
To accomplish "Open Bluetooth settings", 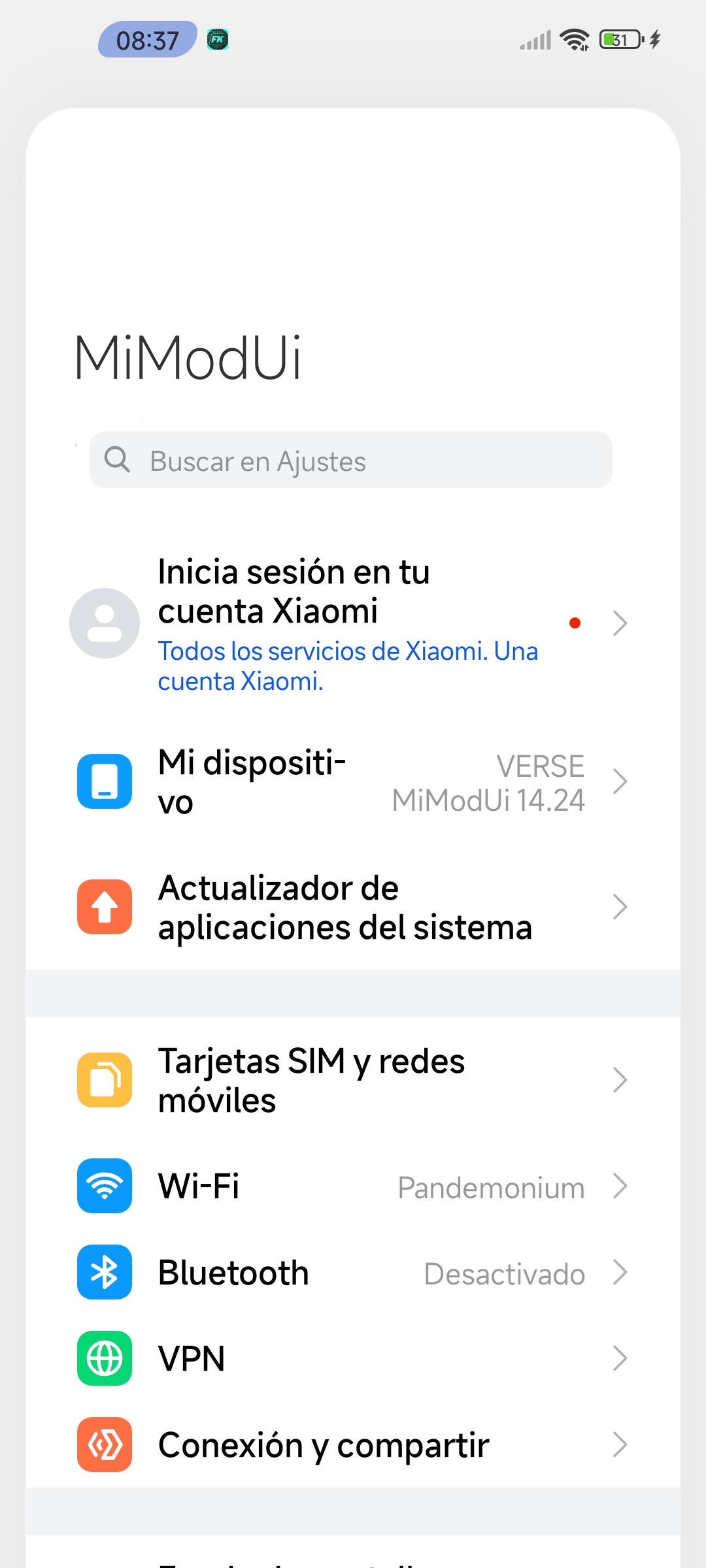I will [x=353, y=1273].
